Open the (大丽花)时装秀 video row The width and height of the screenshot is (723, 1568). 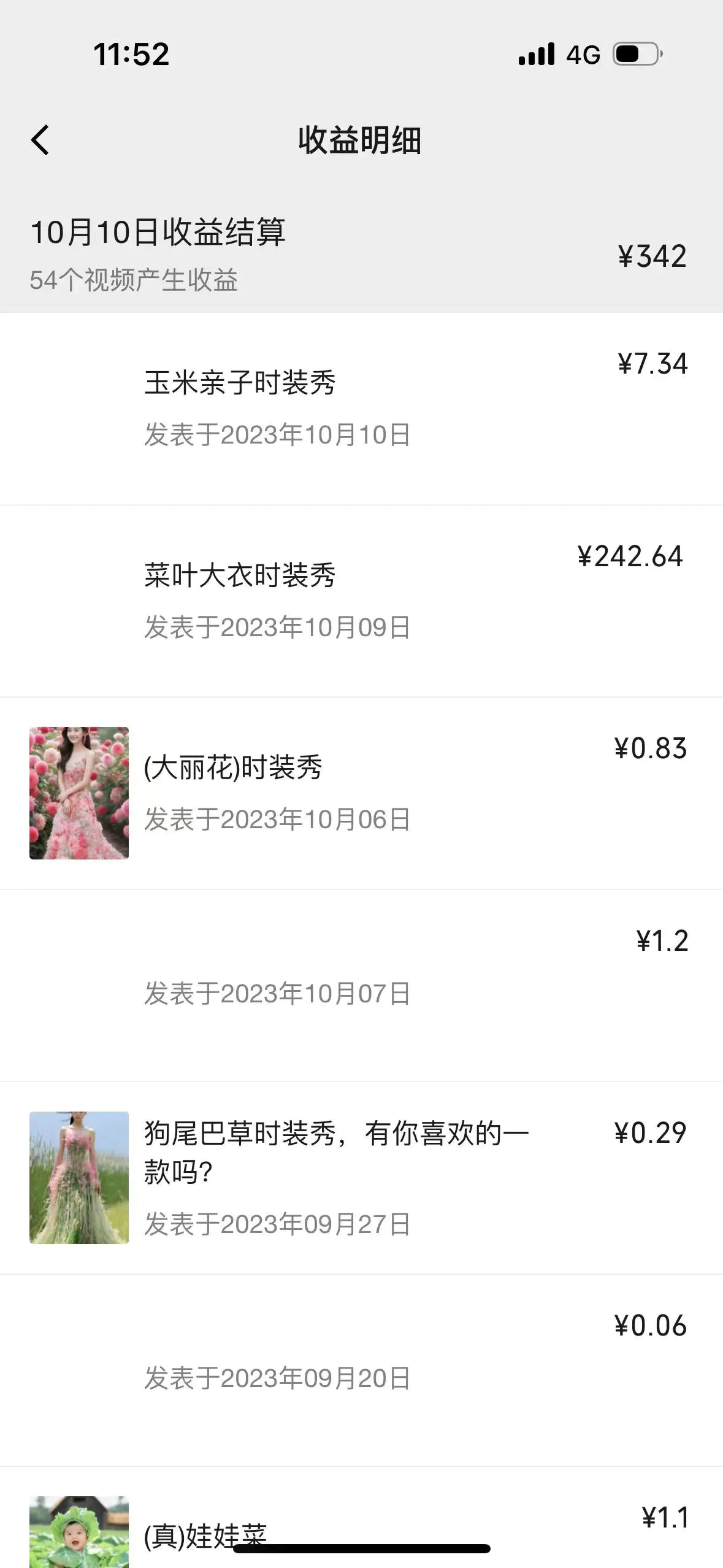pyautogui.click(x=233, y=768)
